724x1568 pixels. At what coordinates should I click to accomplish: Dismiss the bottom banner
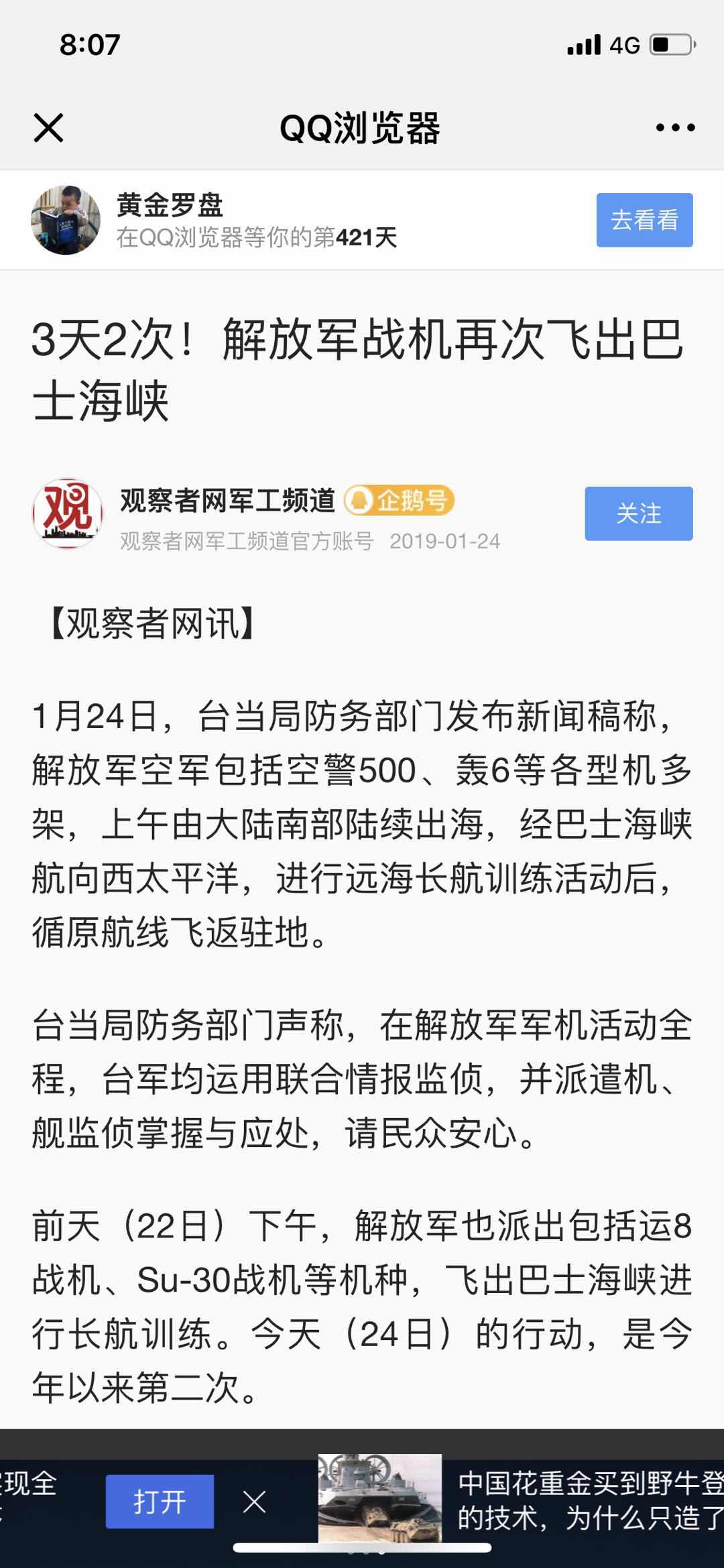pos(255,1502)
